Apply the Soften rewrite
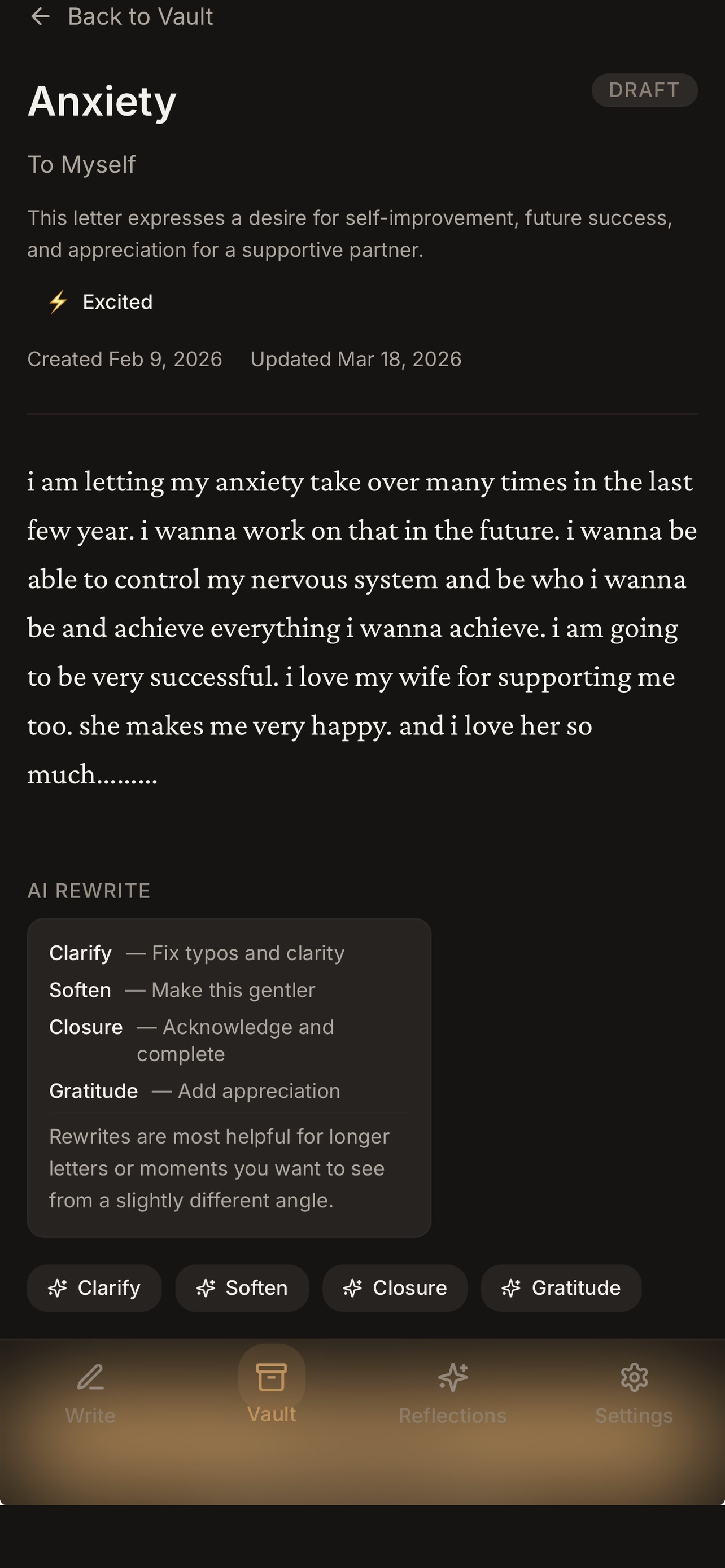The height and width of the screenshot is (1568, 725). click(242, 1288)
